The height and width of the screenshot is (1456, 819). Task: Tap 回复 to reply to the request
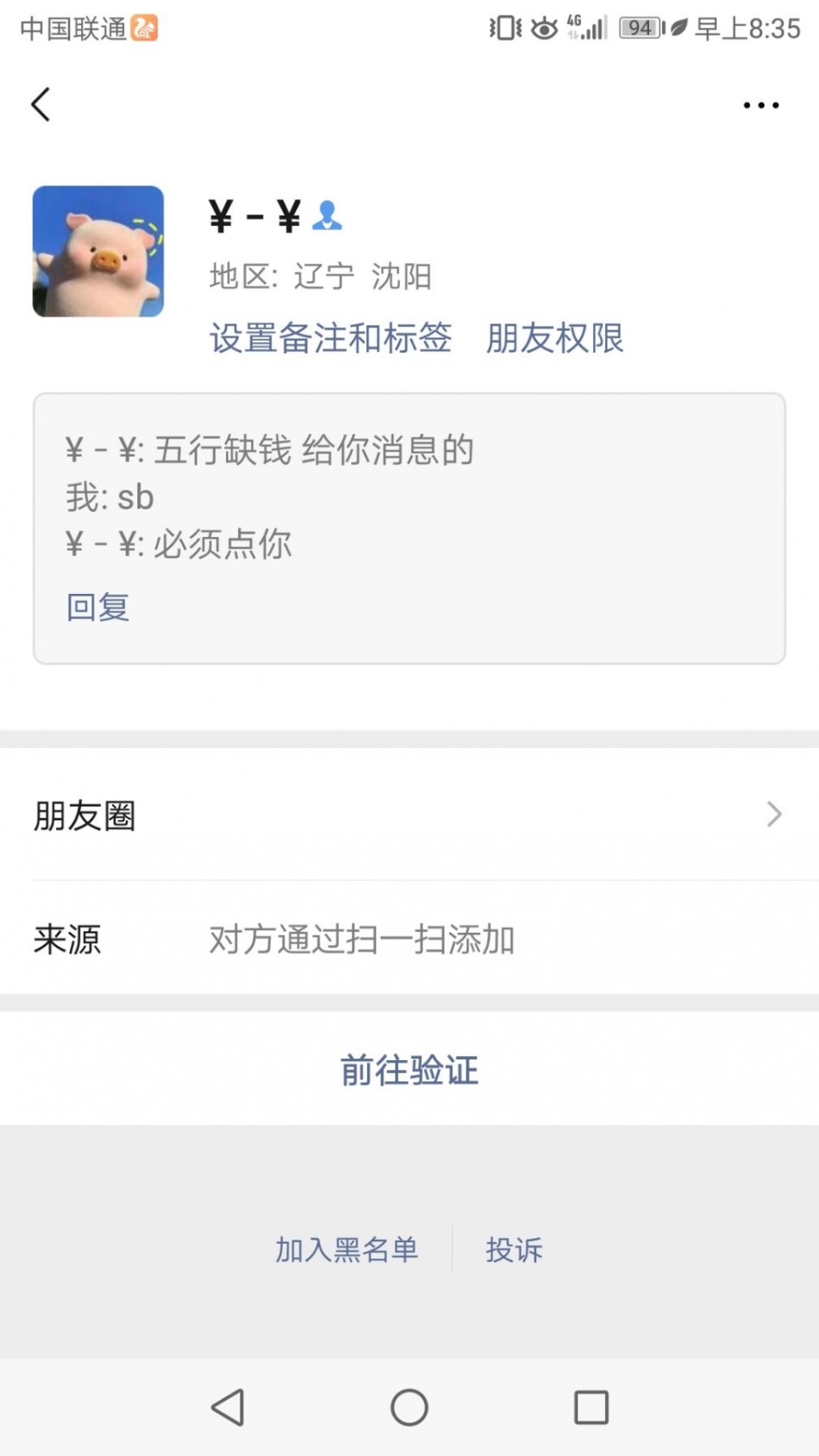[97, 607]
